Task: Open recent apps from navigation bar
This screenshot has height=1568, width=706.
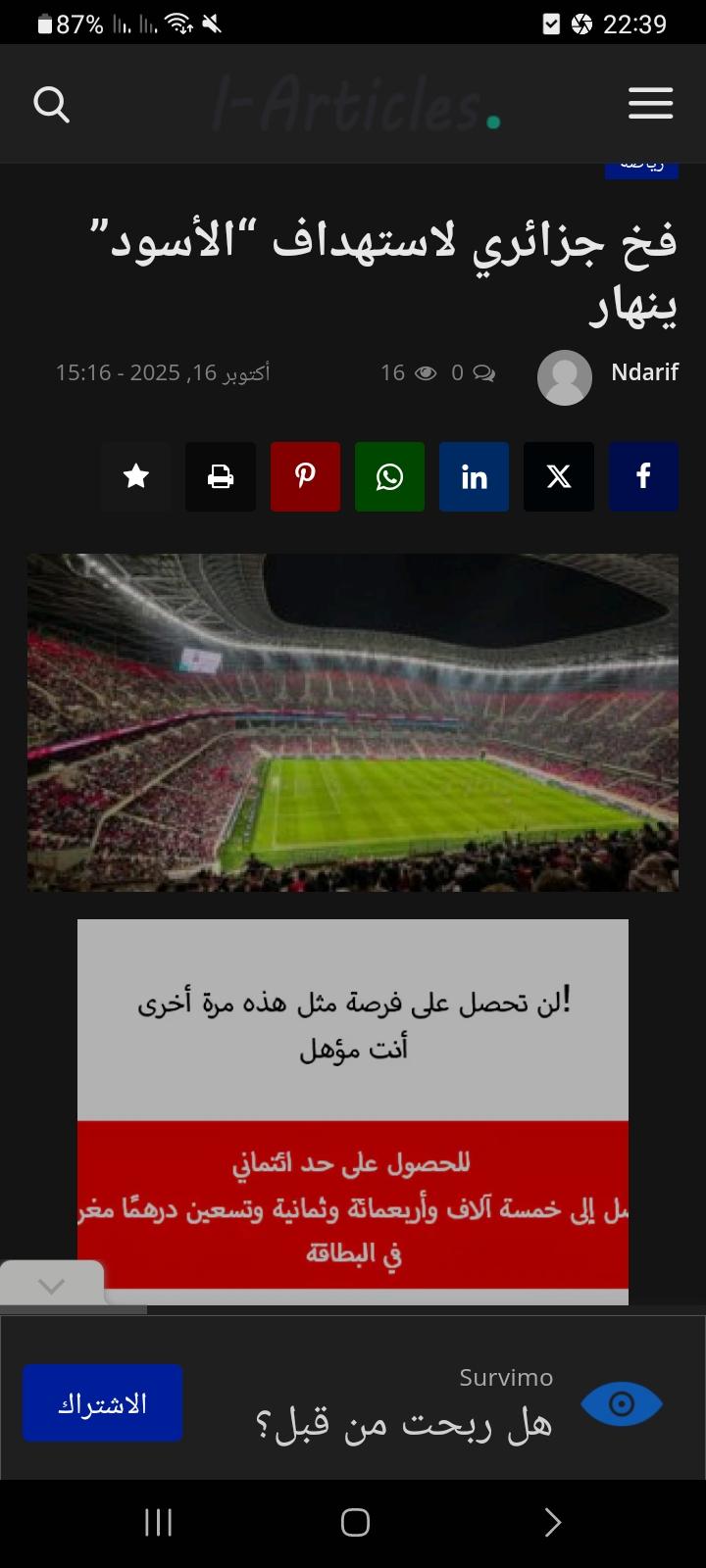Action: (x=159, y=1522)
